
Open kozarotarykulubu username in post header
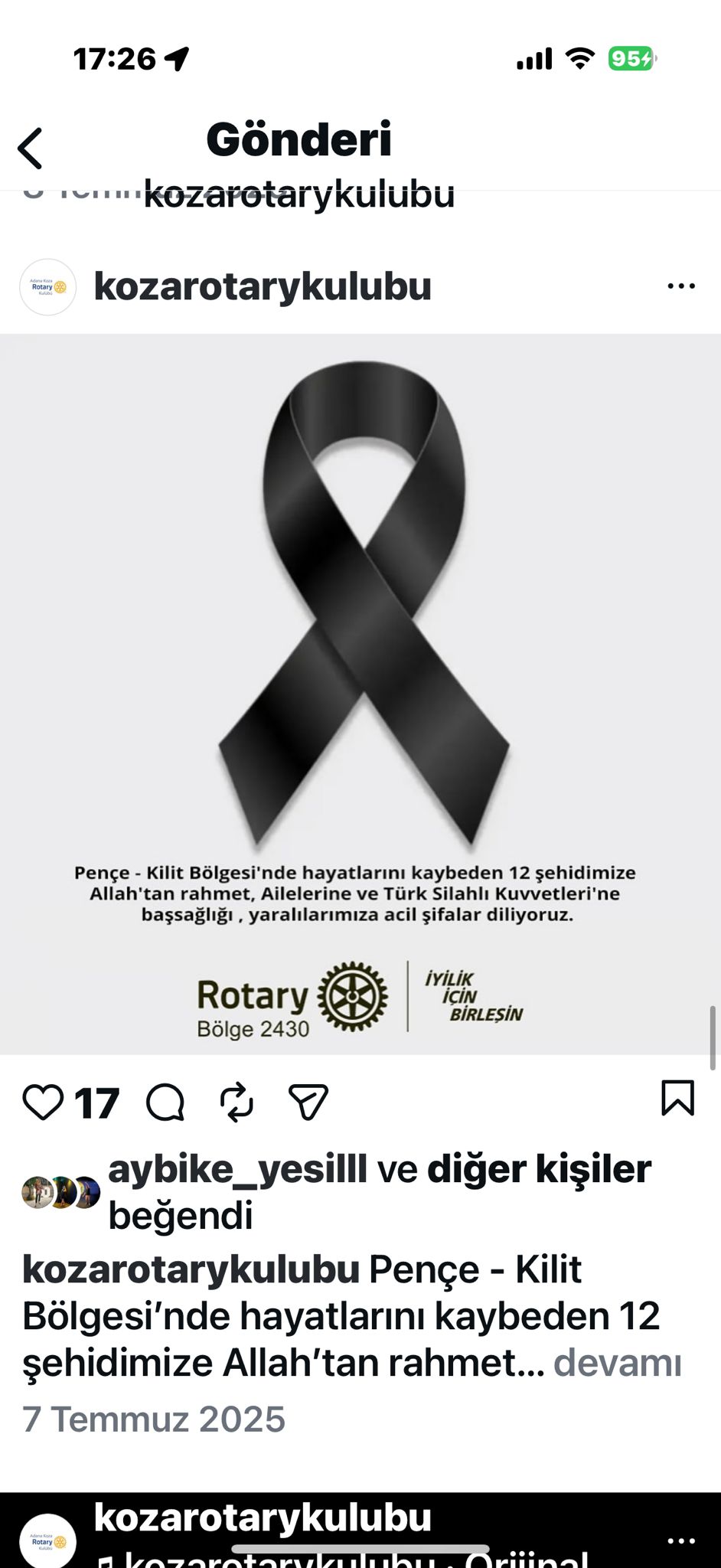(263, 286)
